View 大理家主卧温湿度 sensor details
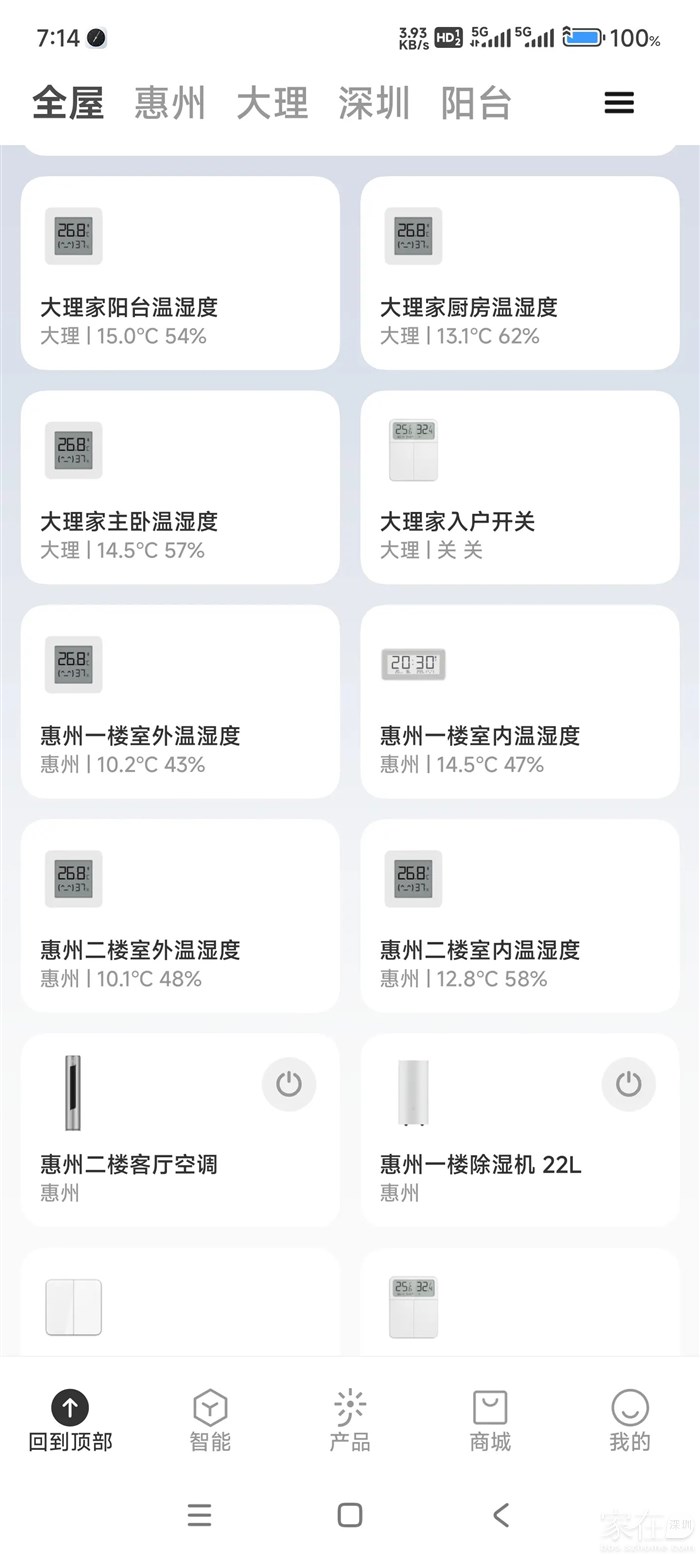700x1555 pixels. [x=180, y=488]
